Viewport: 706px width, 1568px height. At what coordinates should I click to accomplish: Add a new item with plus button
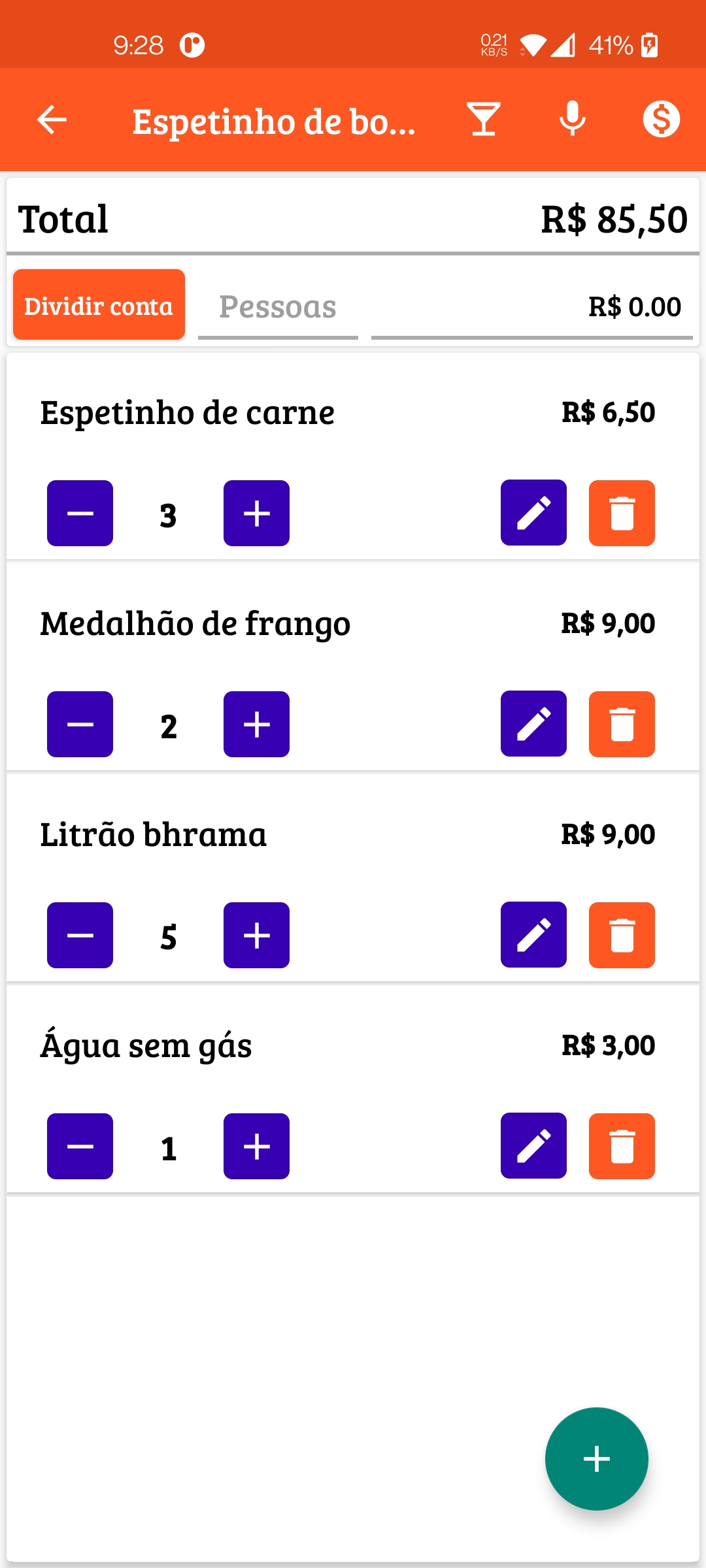(597, 1459)
